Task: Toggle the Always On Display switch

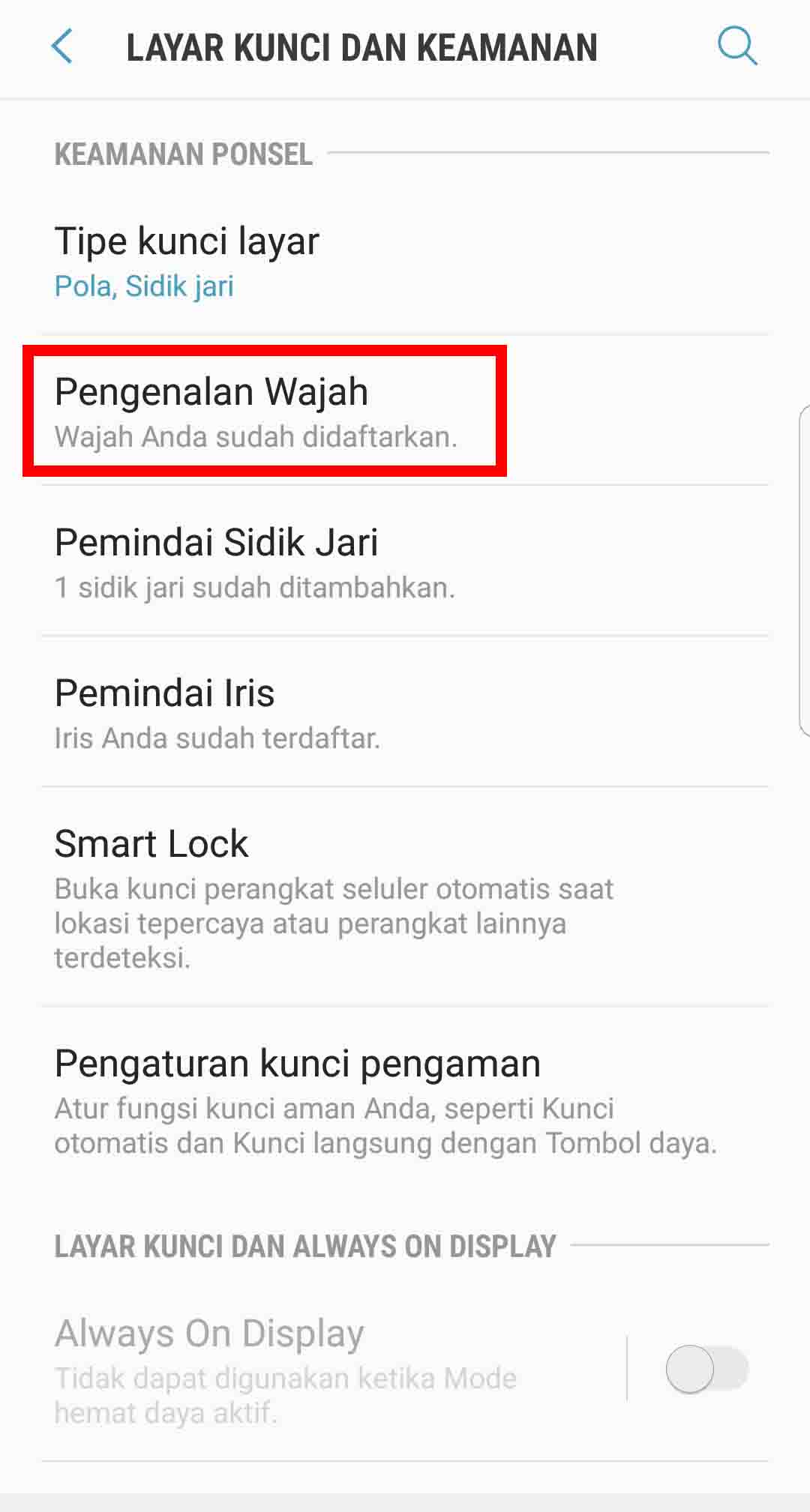Action: [x=706, y=1369]
